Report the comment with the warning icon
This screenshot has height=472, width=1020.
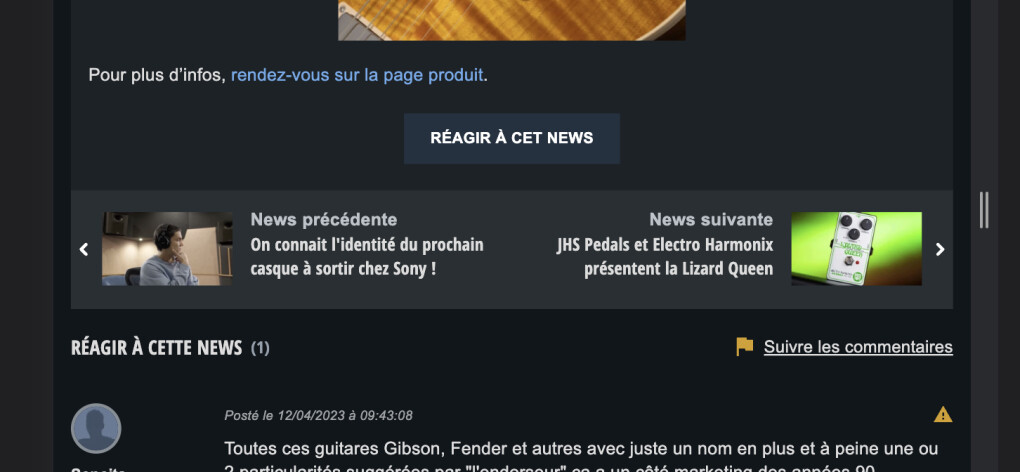pyautogui.click(x=943, y=414)
